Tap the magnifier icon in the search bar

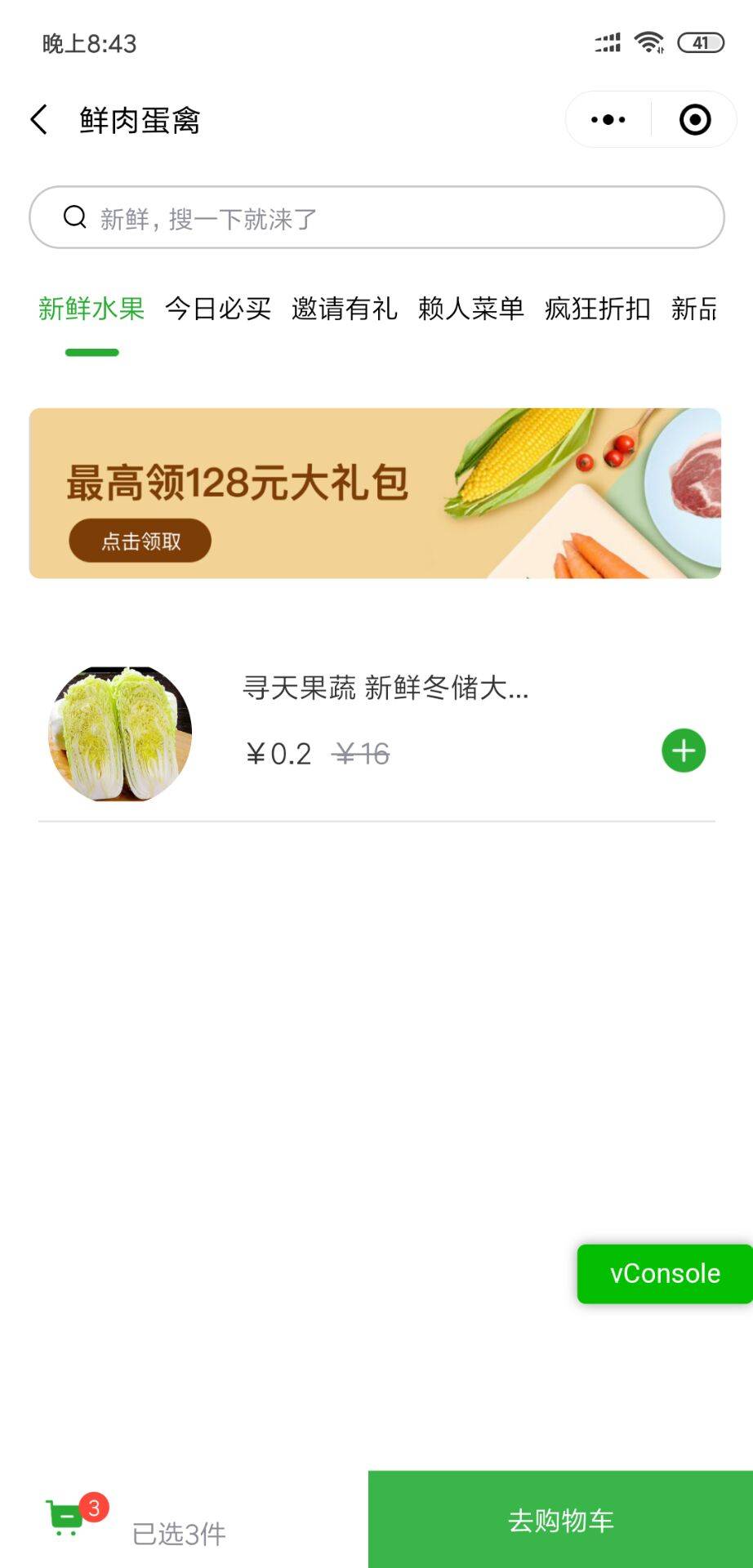(x=75, y=216)
